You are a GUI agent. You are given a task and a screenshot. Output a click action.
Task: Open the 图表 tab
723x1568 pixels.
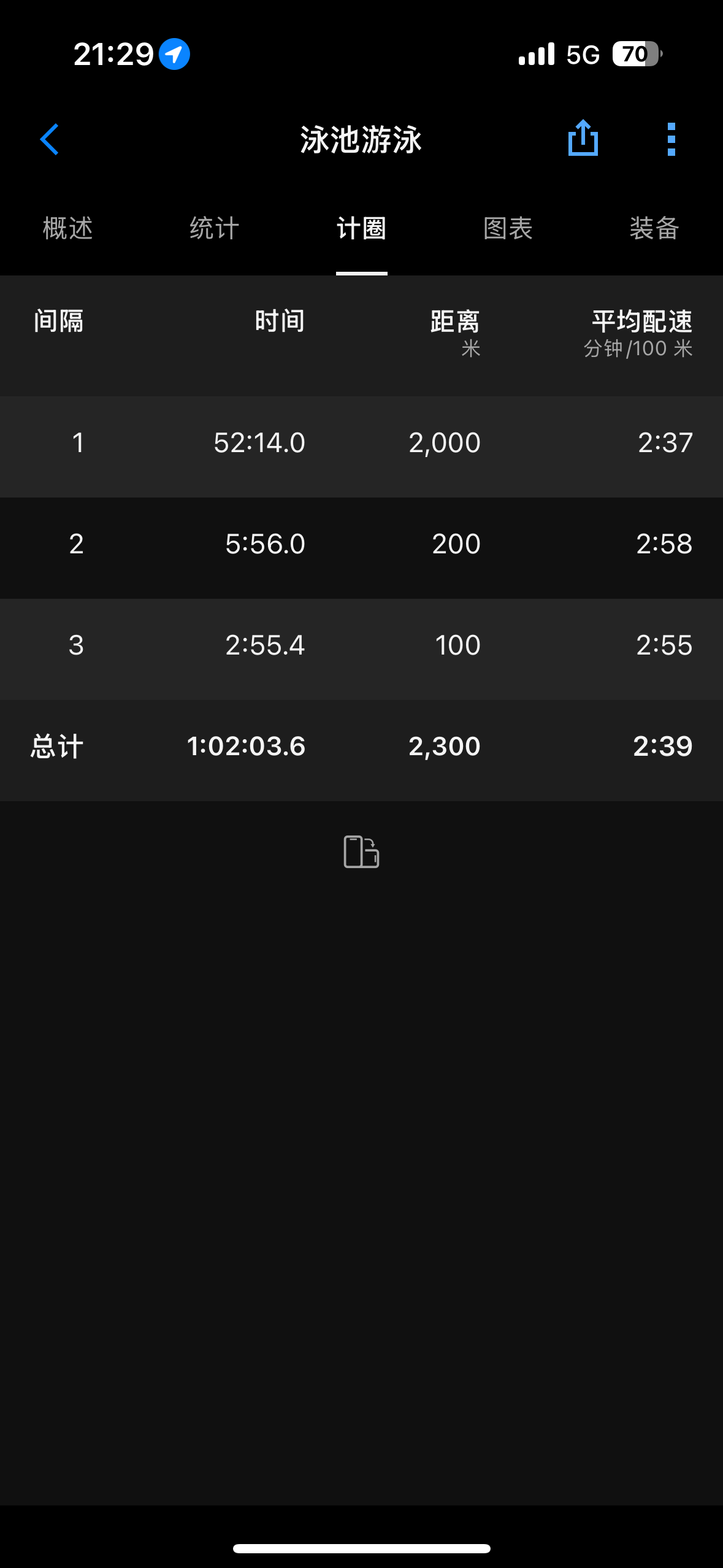click(x=508, y=228)
